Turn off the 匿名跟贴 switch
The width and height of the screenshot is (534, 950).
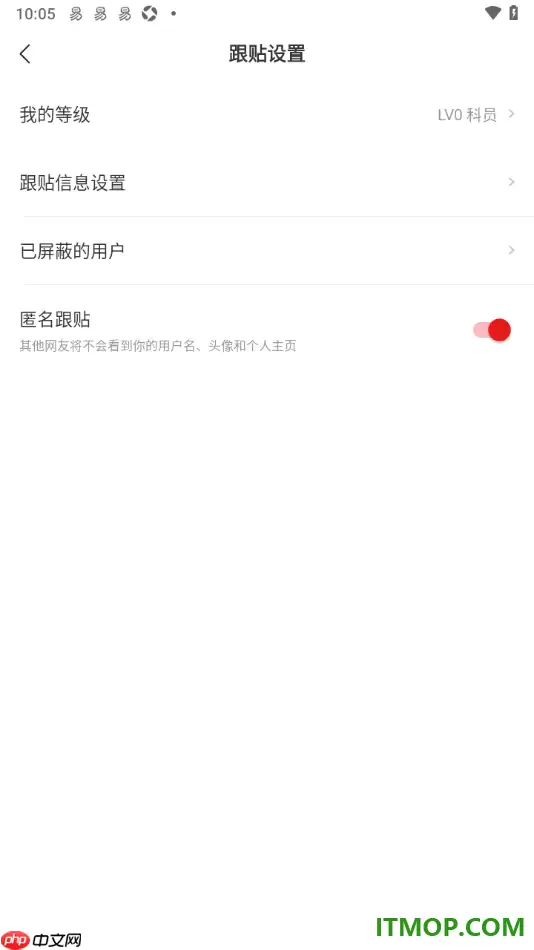click(x=492, y=330)
